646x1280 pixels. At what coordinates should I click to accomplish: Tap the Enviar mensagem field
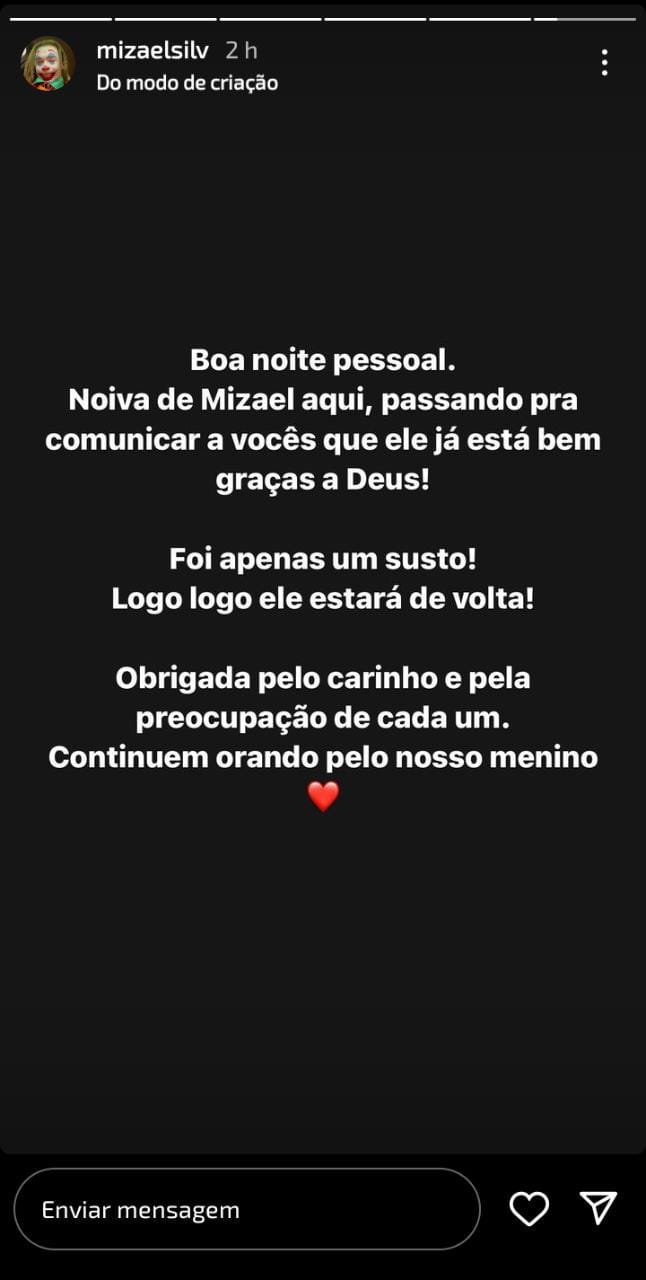246,1209
